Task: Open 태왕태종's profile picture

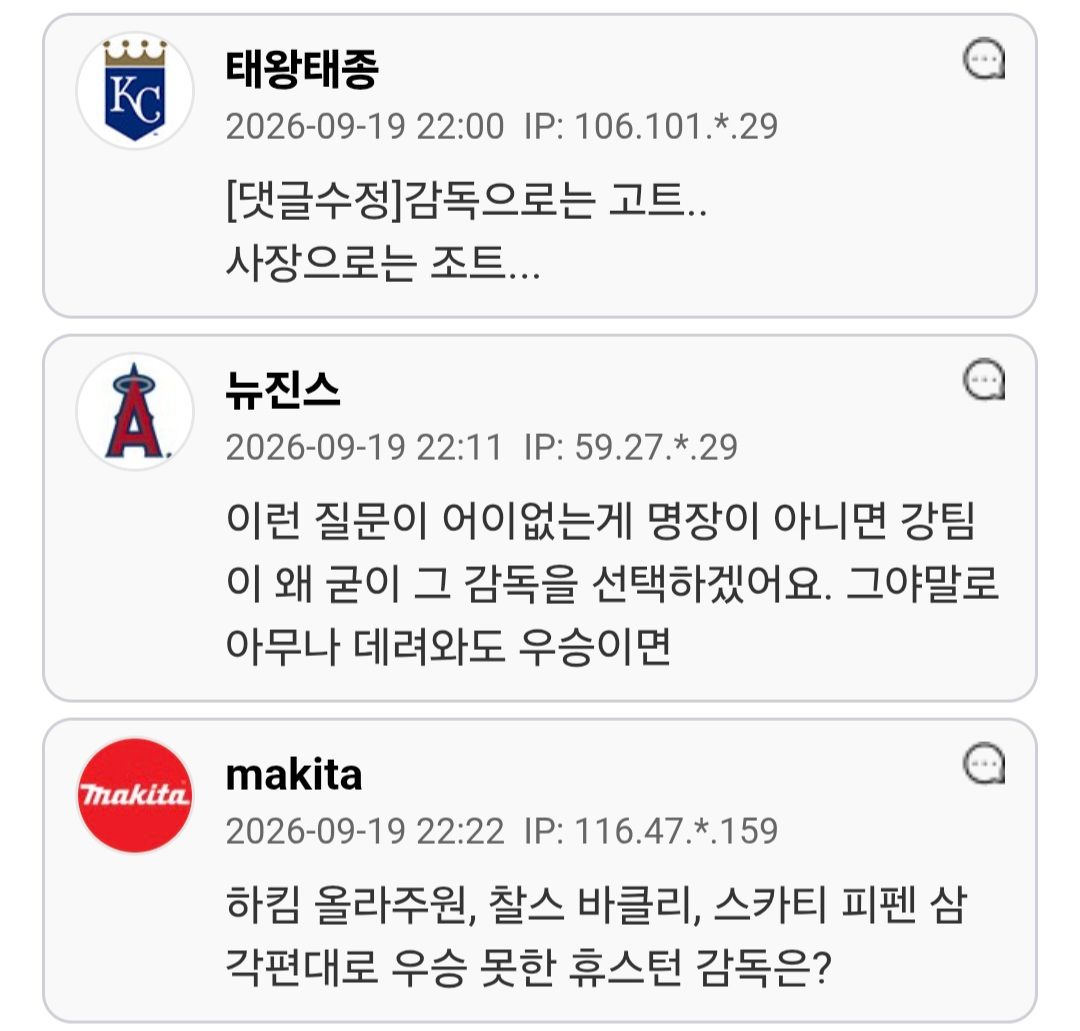Action: [x=135, y=91]
